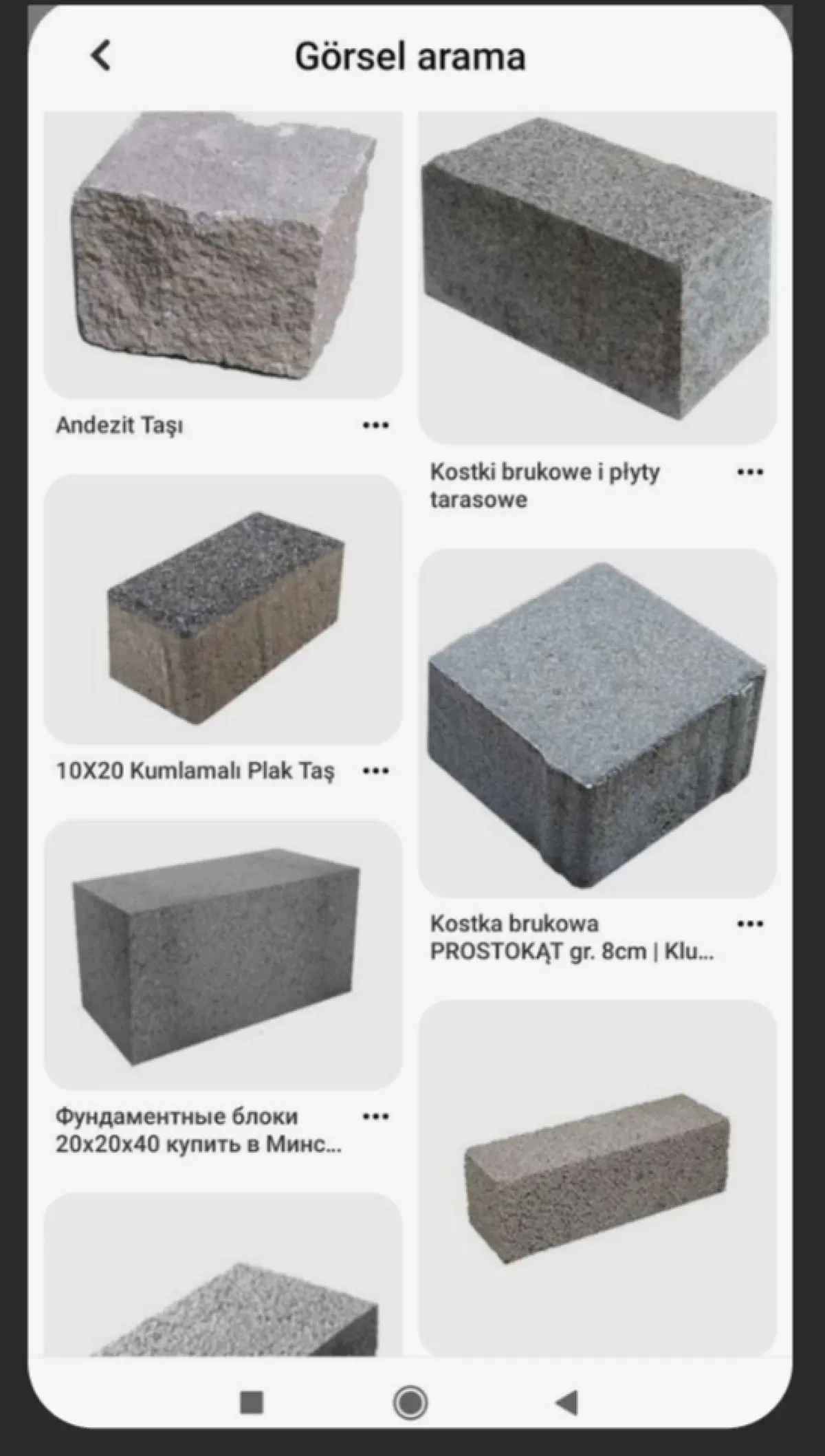825x1456 pixels.
Task: Open the Andezit Taşı pin
Action: [x=223, y=256]
